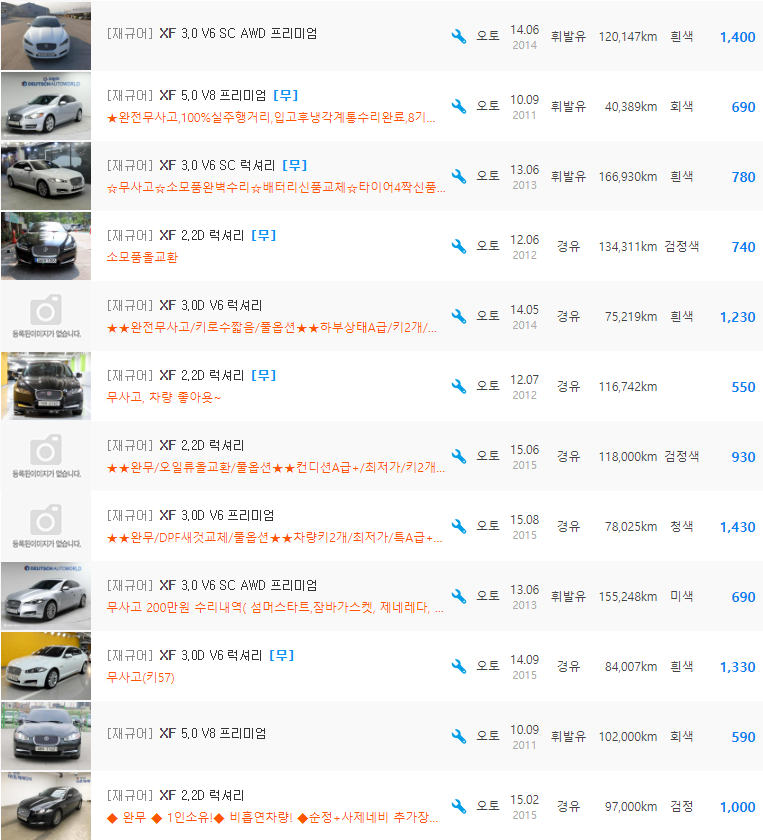The height and width of the screenshot is (840, 763).
Task: Click the 1,400 price link on the top listing
Action: pos(736,36)
